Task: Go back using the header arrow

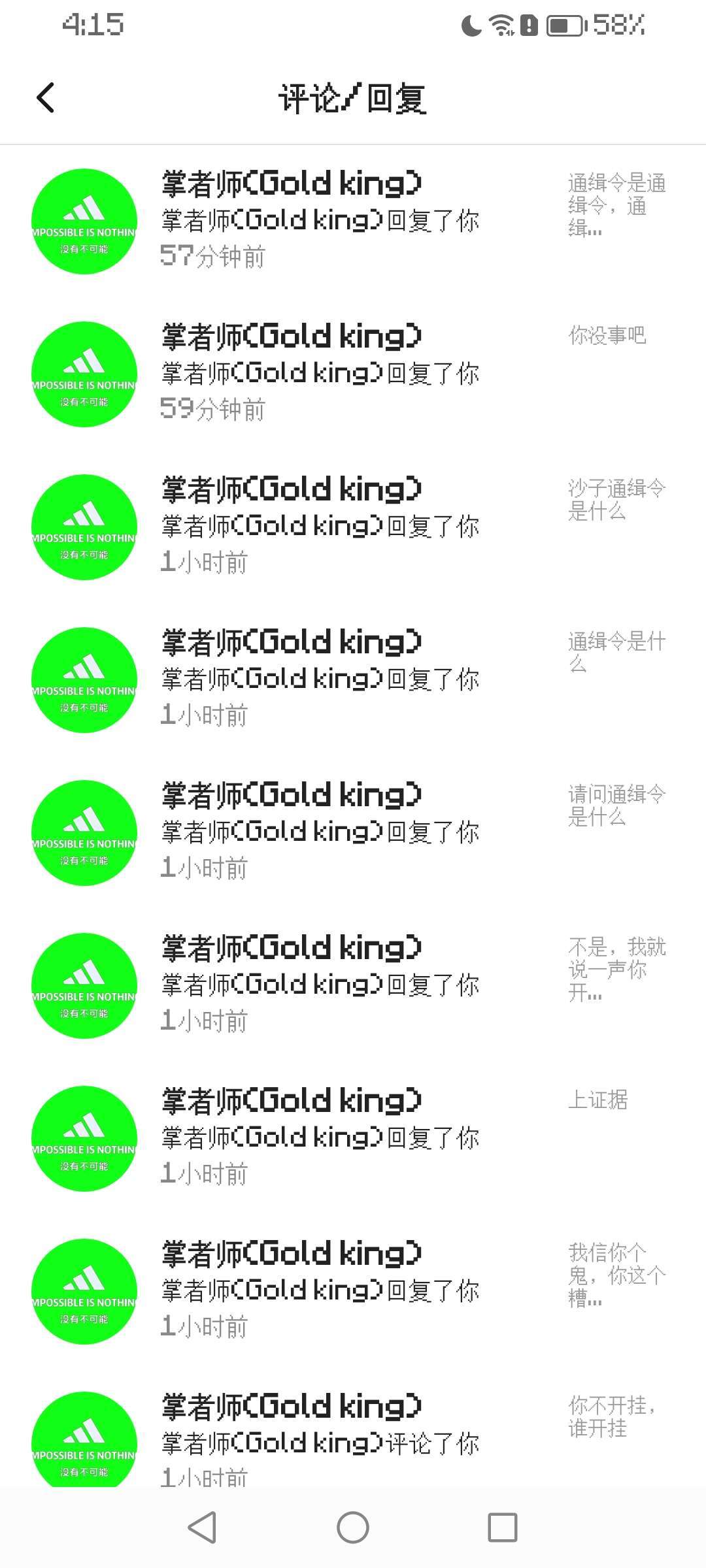Action: click(x=46, y=98)
